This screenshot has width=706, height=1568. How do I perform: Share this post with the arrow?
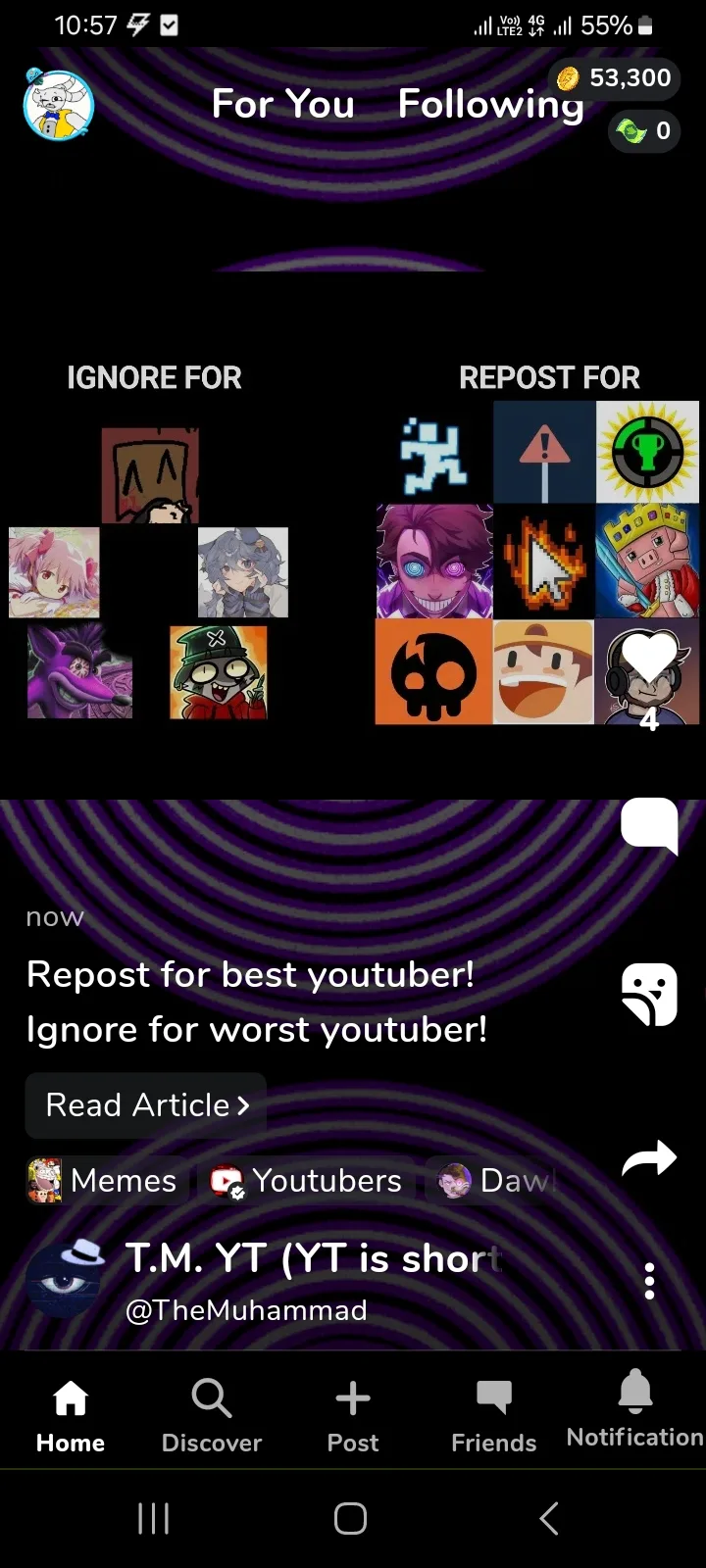[649, 1159]
